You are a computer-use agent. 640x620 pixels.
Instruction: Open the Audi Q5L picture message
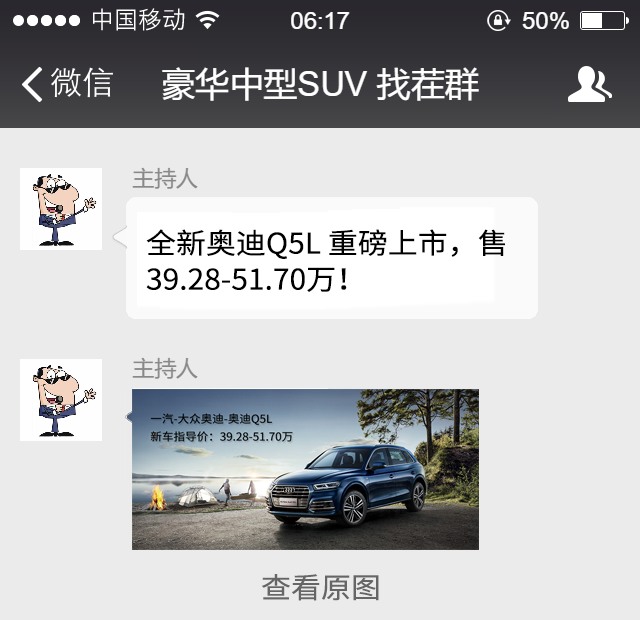point(305,469)
